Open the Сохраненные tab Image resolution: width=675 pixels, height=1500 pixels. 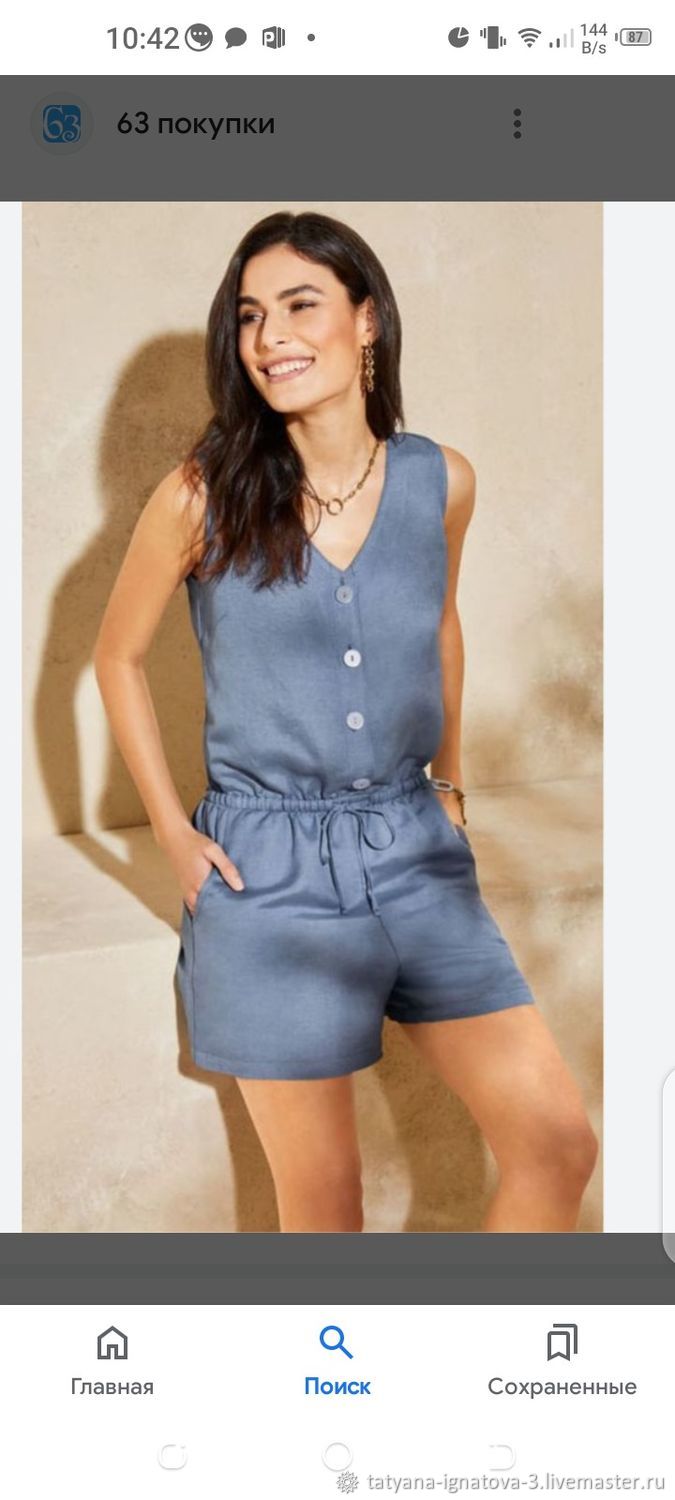pos(562,1360)
